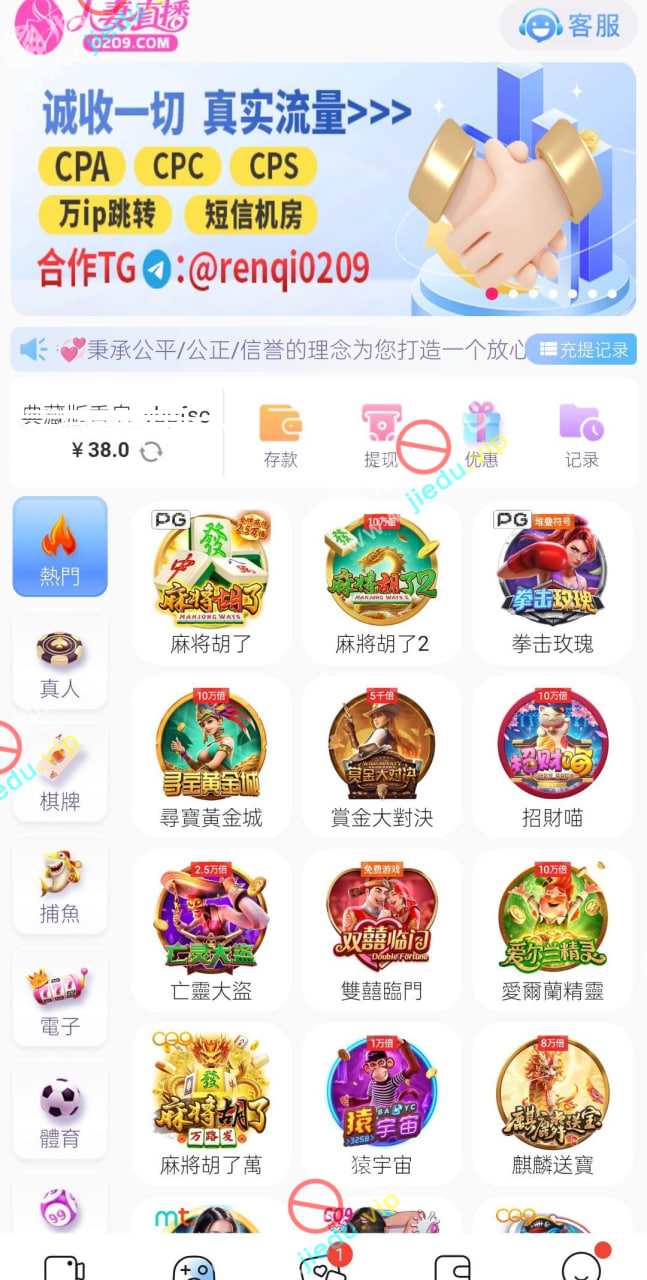Viewport: 647px width, 1280px height.
Task: Open 记录 records
Action: (581, 436)
